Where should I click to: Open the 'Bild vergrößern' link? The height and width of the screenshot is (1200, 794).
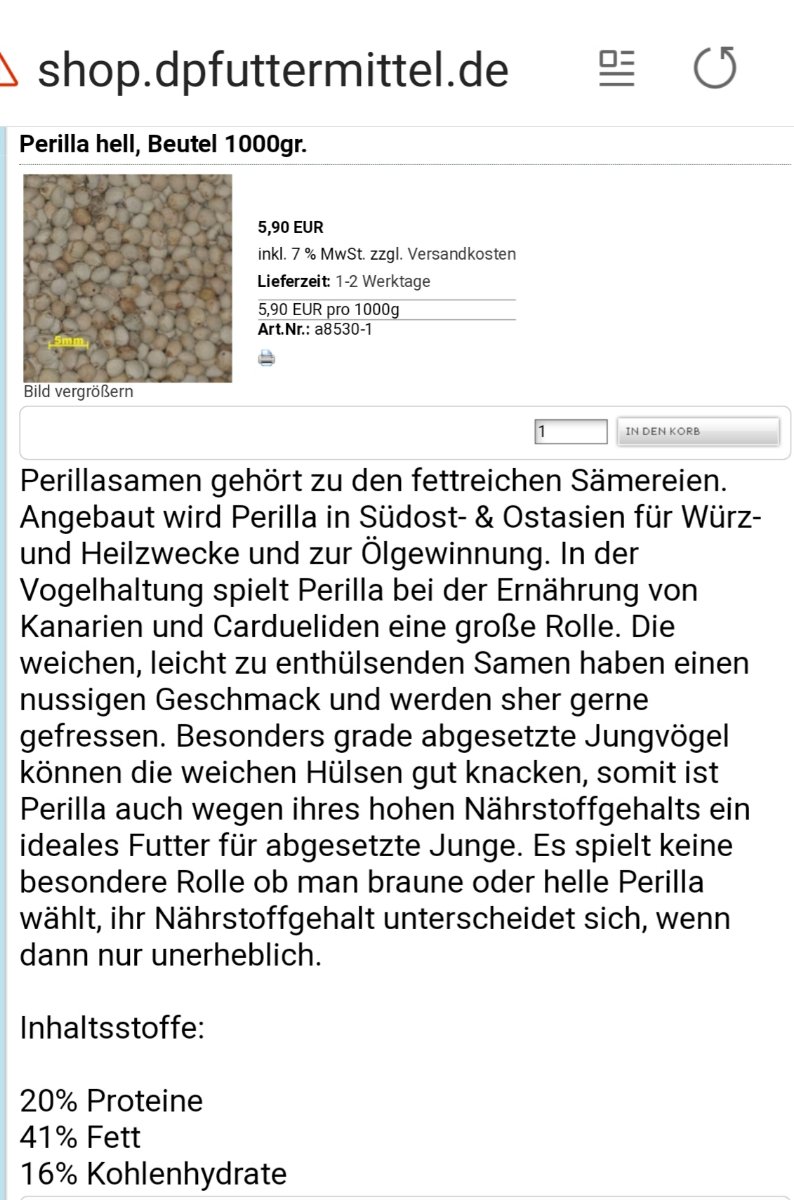click(x=78, y=392)
